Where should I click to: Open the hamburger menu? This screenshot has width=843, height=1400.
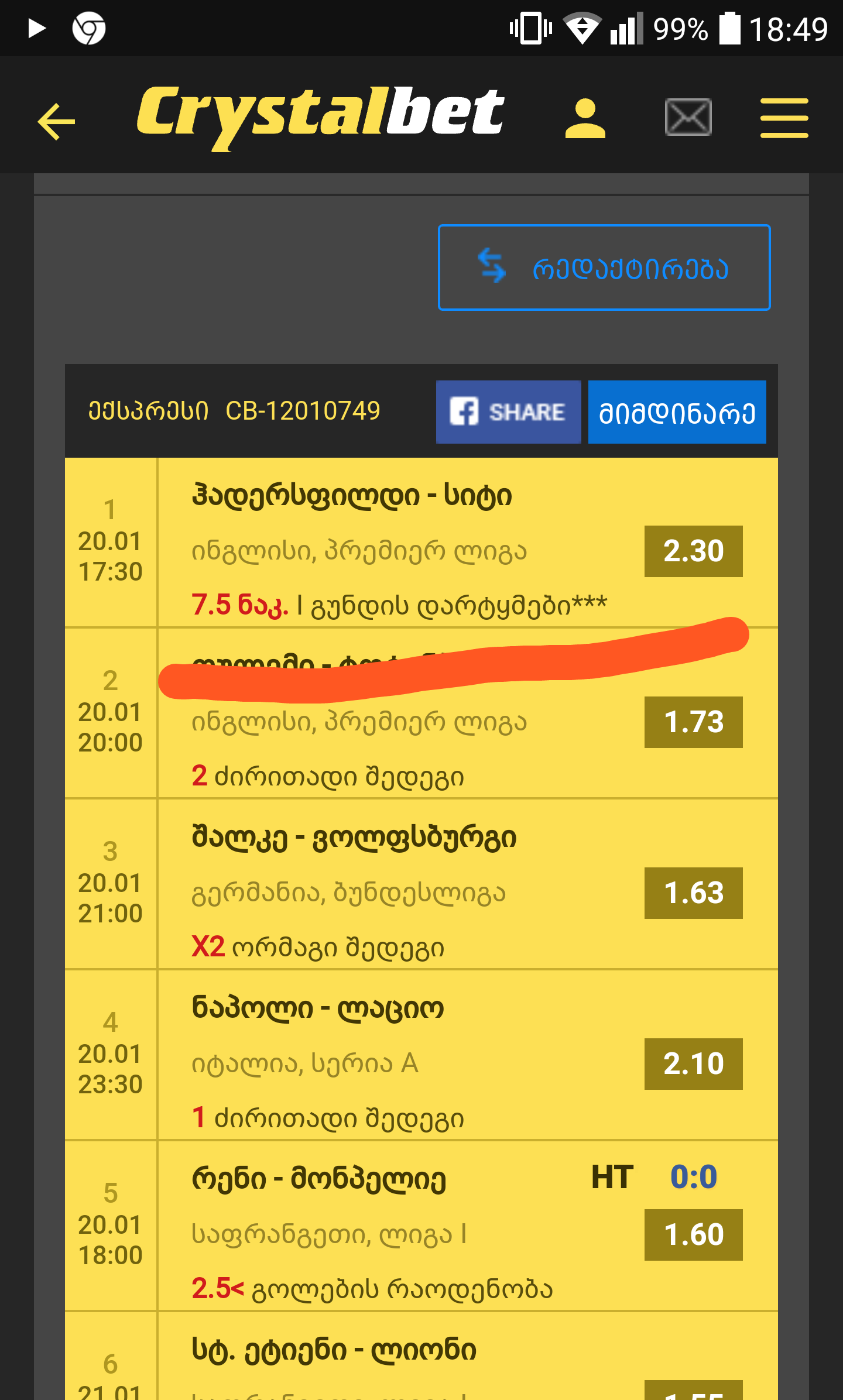coord(784,118)
